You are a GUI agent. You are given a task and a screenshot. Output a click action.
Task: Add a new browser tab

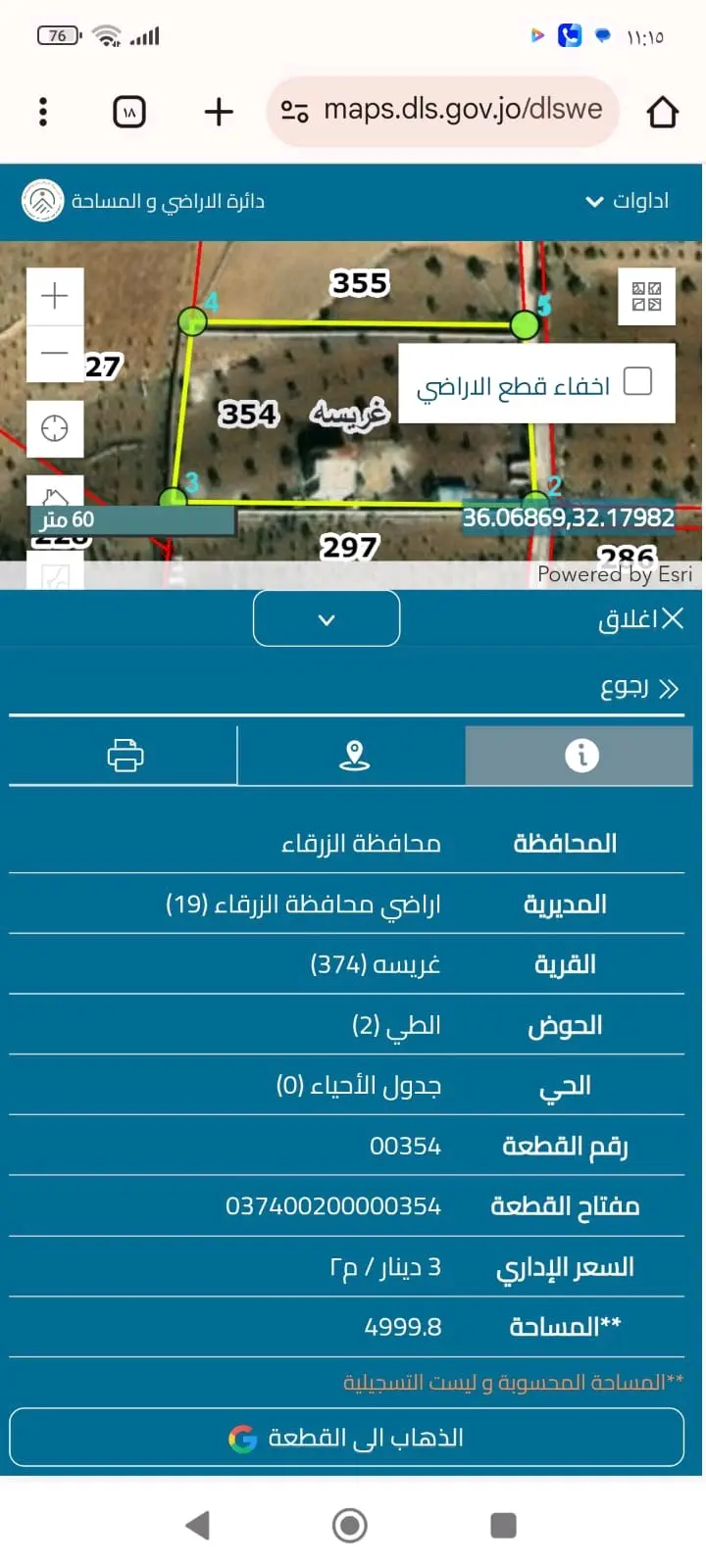pos(219,112)
